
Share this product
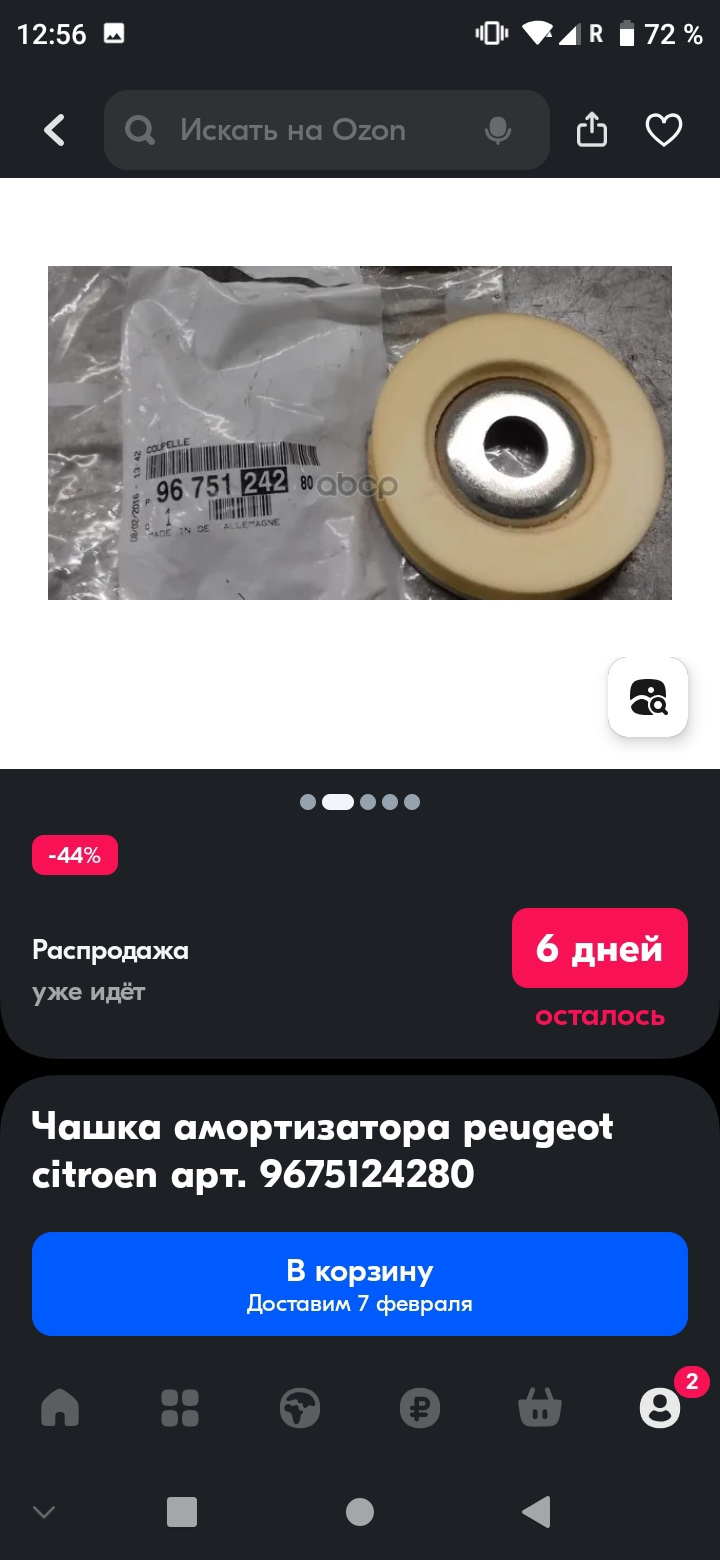coord(591,131)
